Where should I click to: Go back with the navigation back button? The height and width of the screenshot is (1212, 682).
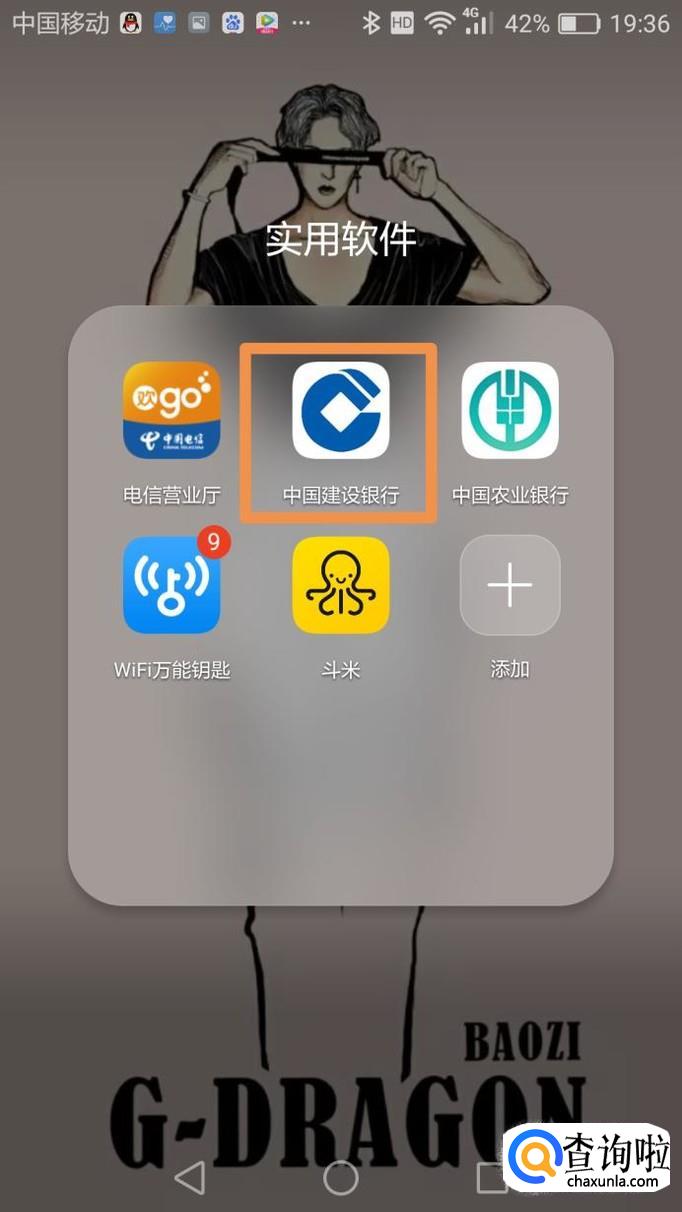(x=189, y=1178)
